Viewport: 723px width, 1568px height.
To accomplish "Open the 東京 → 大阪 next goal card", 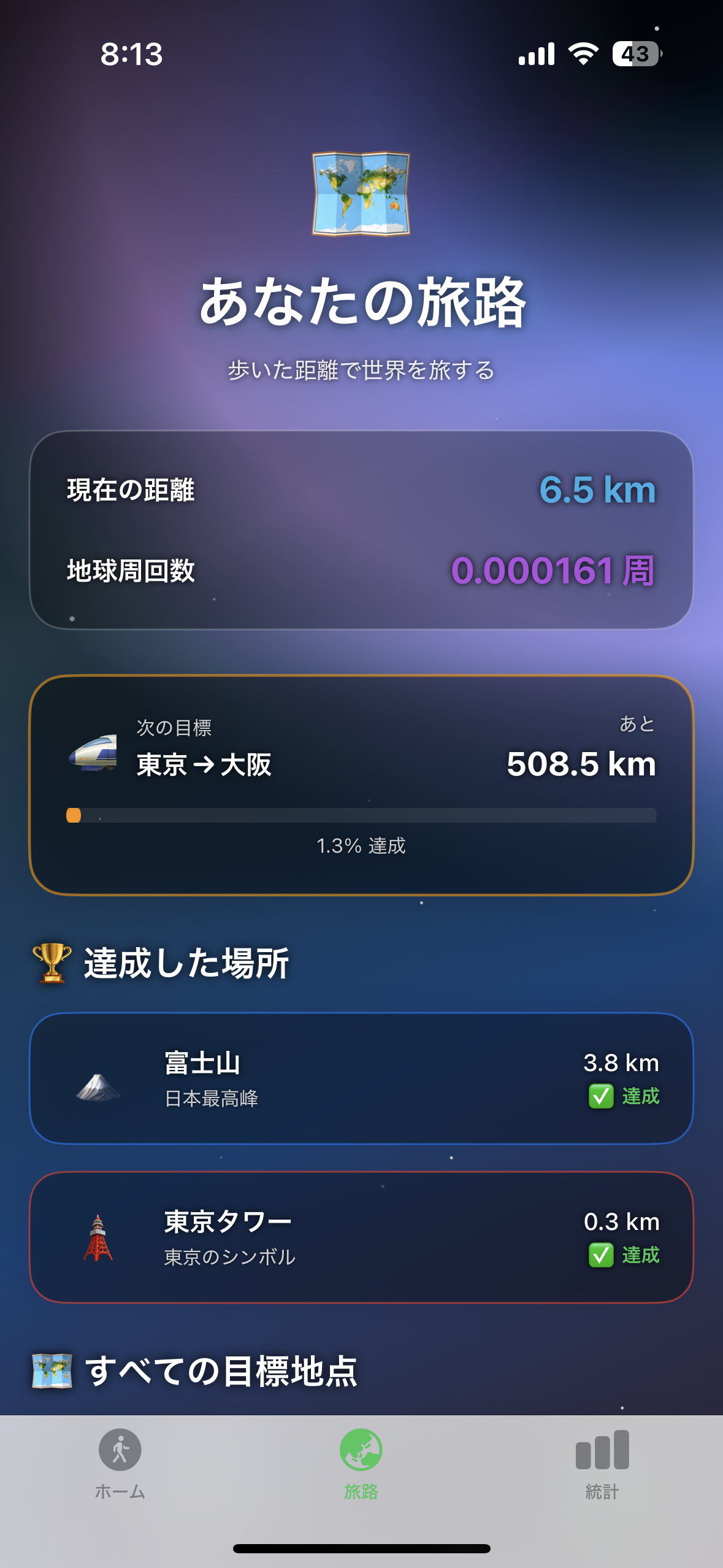I will tap(361, 784).
